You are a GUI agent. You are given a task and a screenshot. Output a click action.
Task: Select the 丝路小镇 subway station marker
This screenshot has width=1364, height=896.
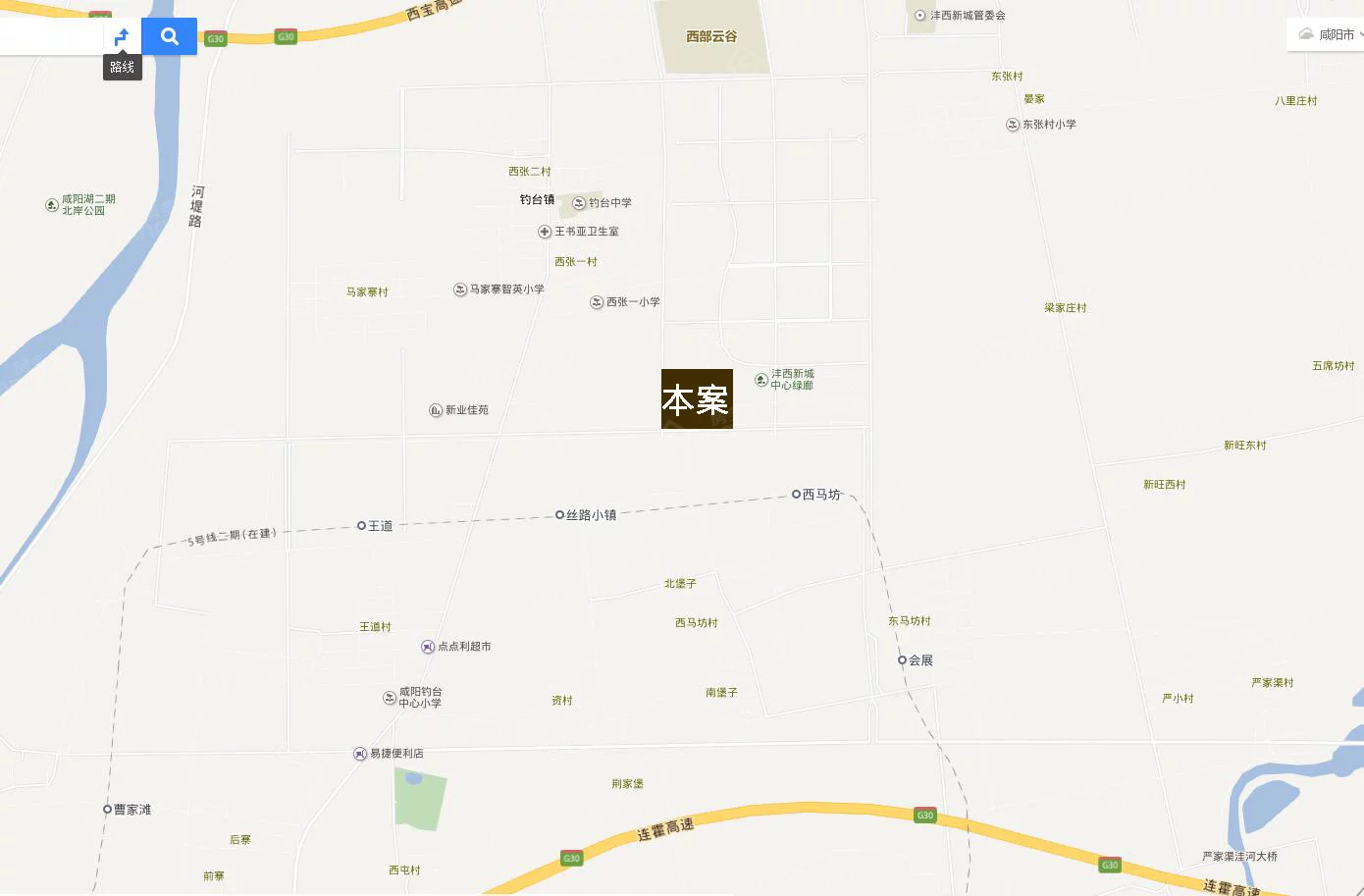coord(559,514)
